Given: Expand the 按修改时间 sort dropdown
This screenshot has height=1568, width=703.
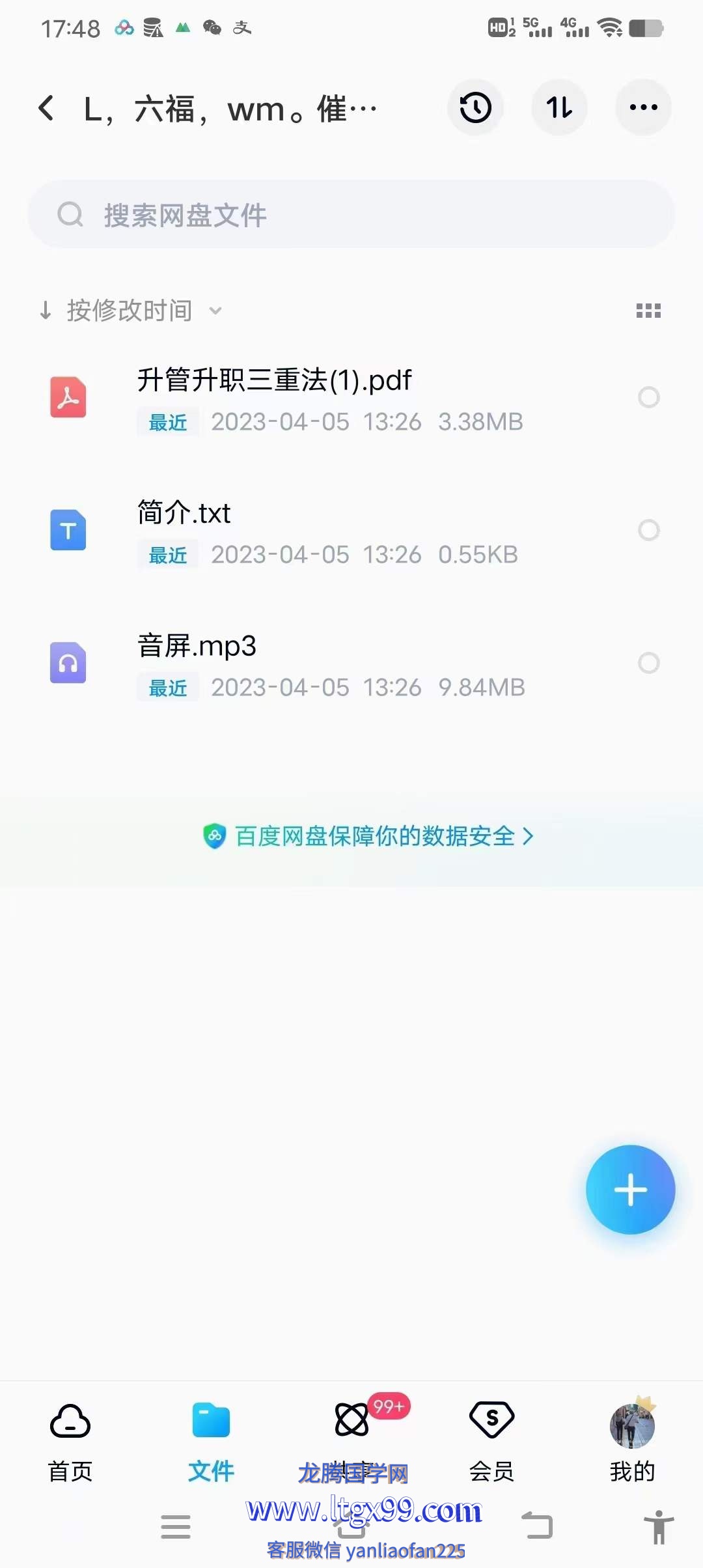Looking at the screenshot, I should [130, 311].
